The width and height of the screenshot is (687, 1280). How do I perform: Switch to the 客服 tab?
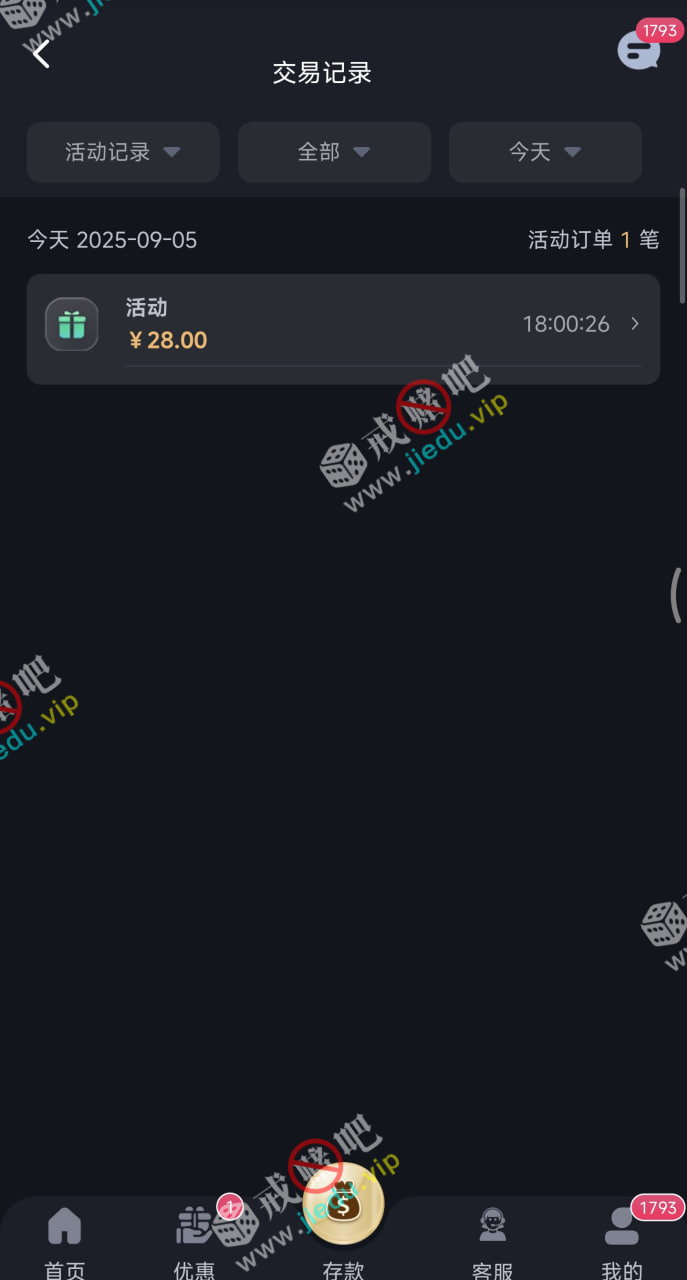492,1240
